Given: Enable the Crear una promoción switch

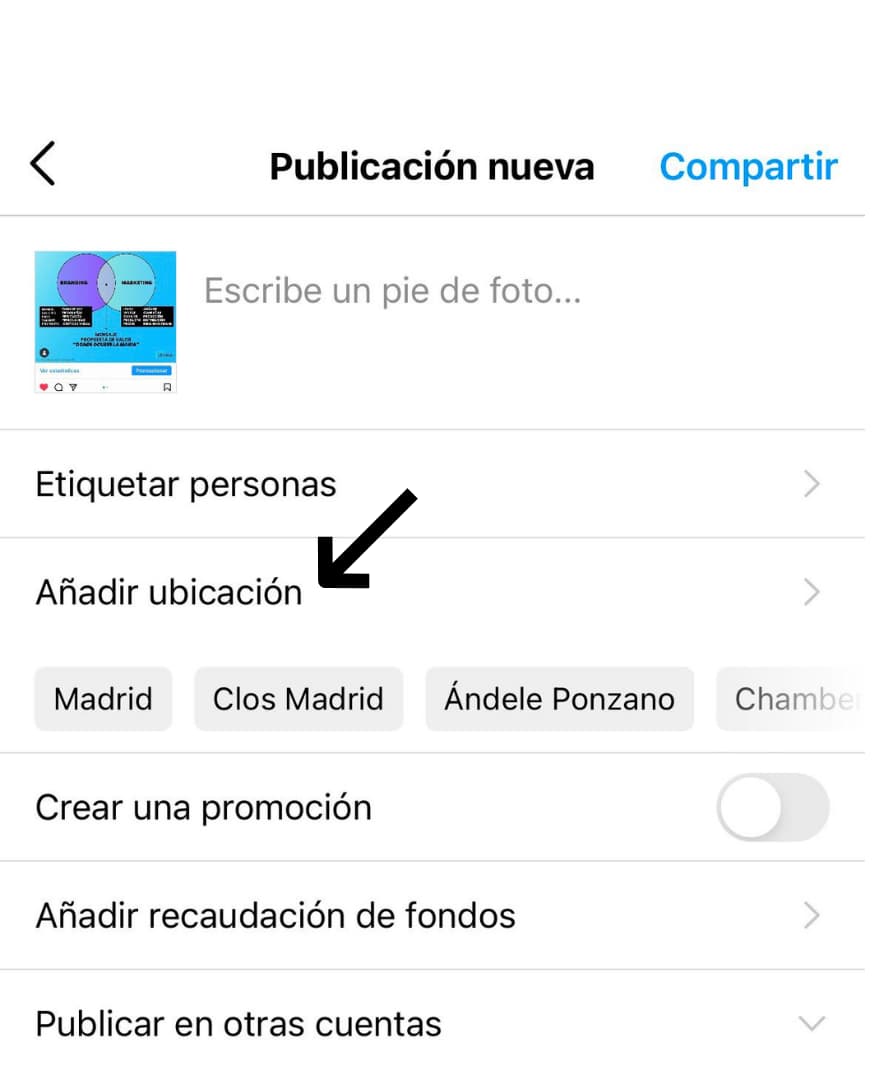Looking at the screenshot, I should pyautogui.click(x=773, y=807).
